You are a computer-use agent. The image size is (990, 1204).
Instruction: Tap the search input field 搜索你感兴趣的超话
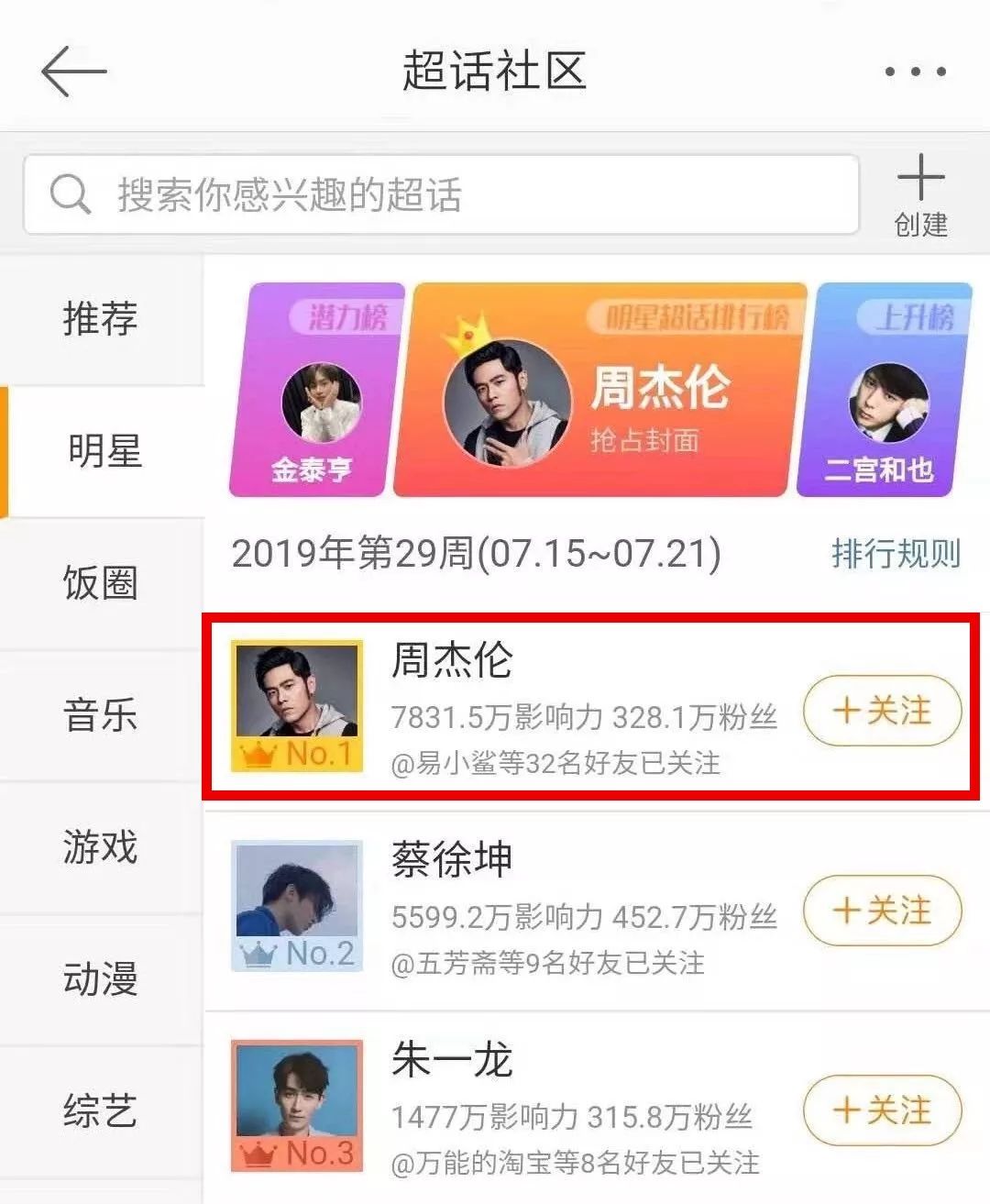tap(440, 194)
